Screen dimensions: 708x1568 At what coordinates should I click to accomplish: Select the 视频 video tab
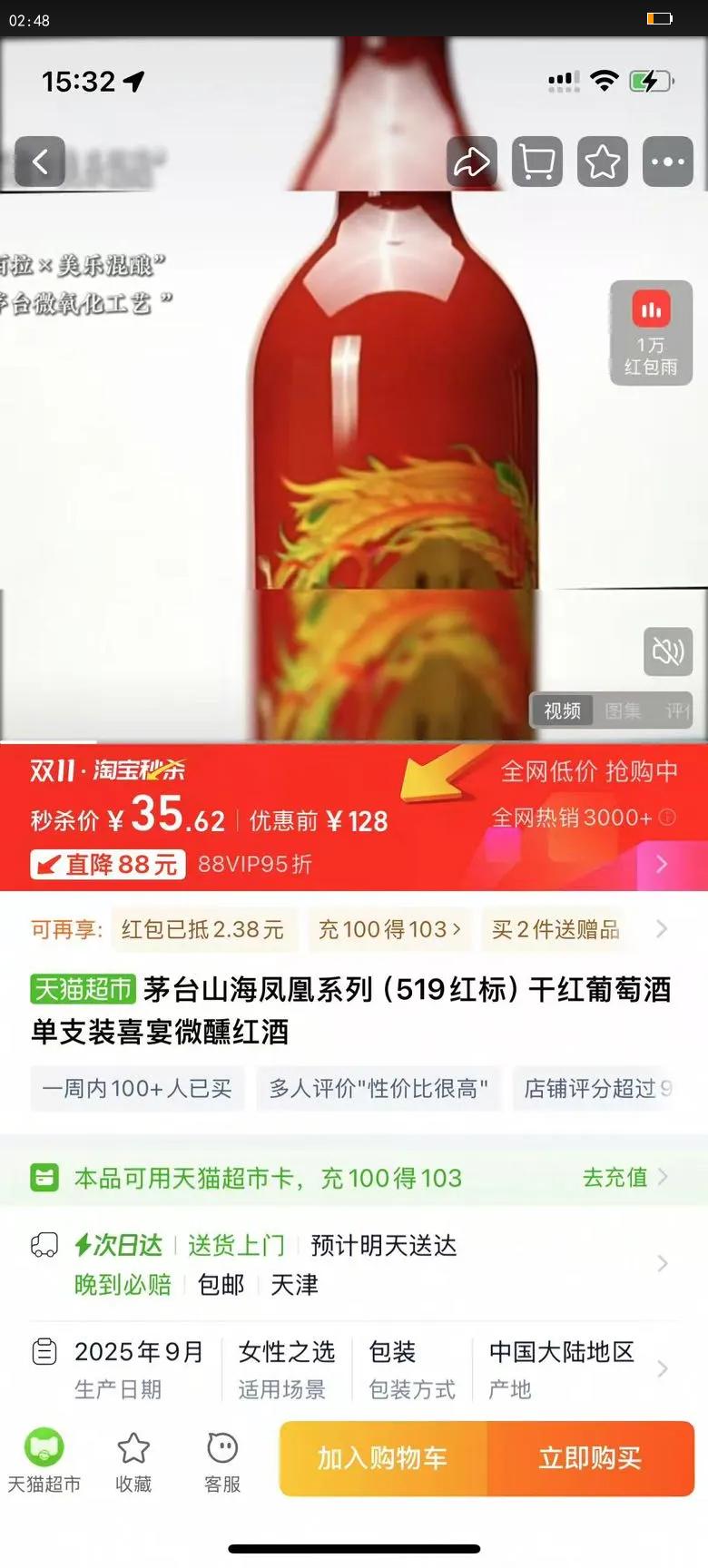tap(562, 710)
